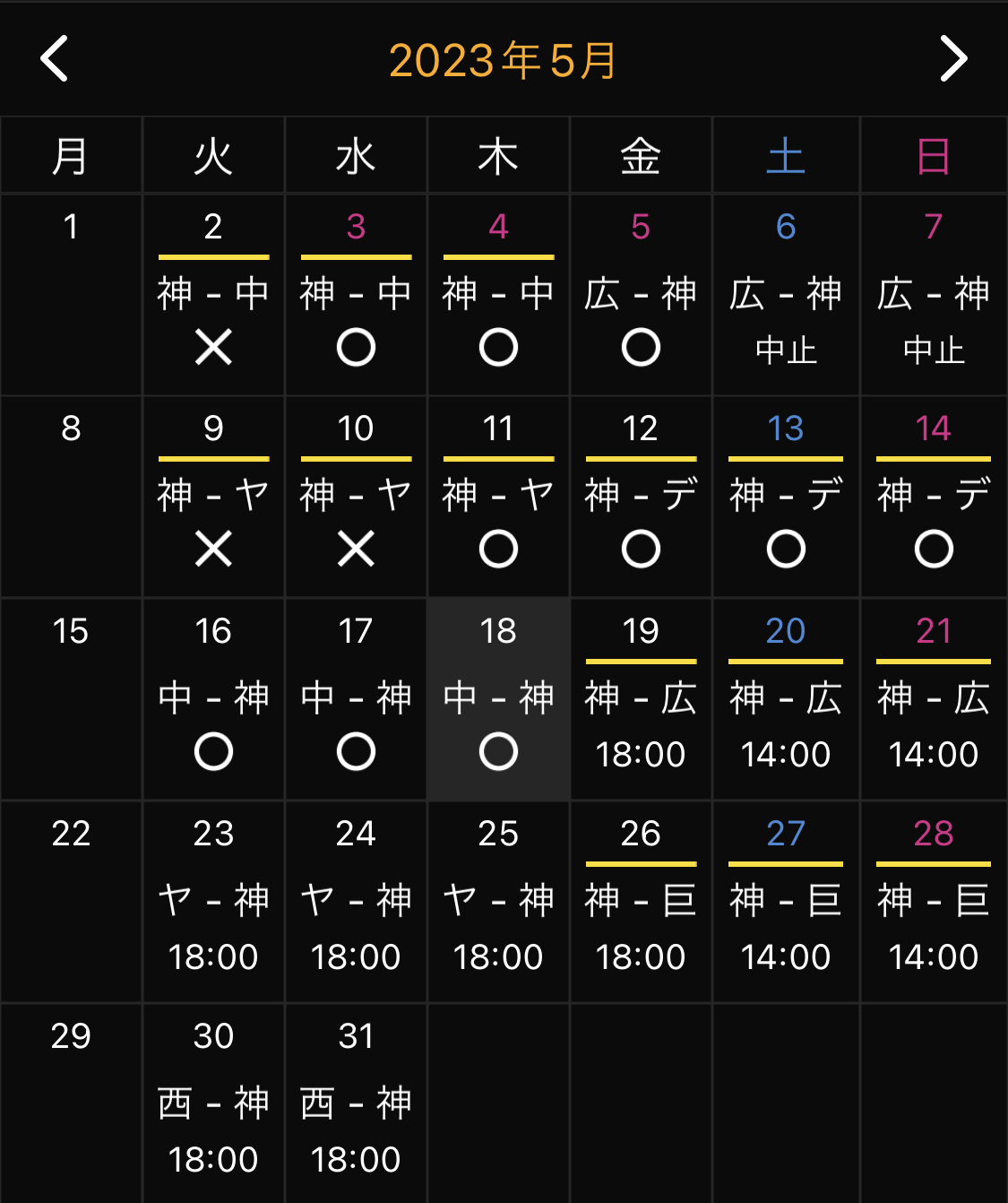Tap the highlighted May 18 cell
Screen dimensions: 1008x1203
[x=498, y=699]
